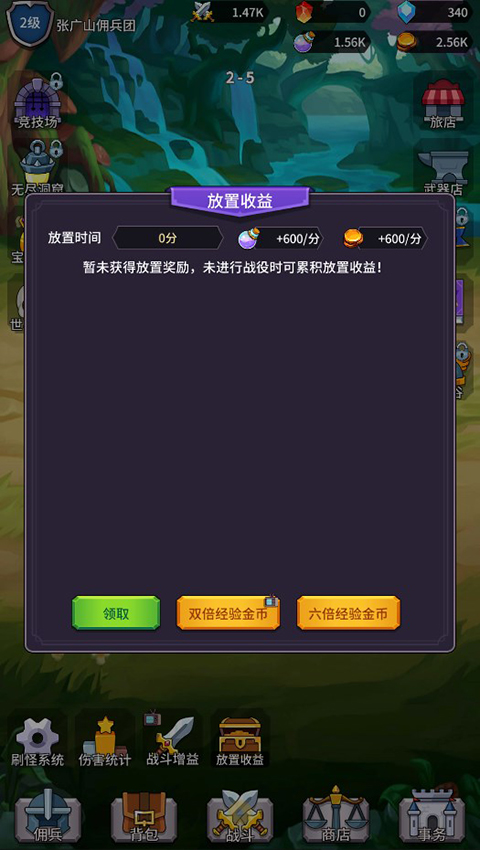Viewport: 480px width, 850px height.
Task: Open 刷怪系统 gear settings
Action: coord(37,739)
